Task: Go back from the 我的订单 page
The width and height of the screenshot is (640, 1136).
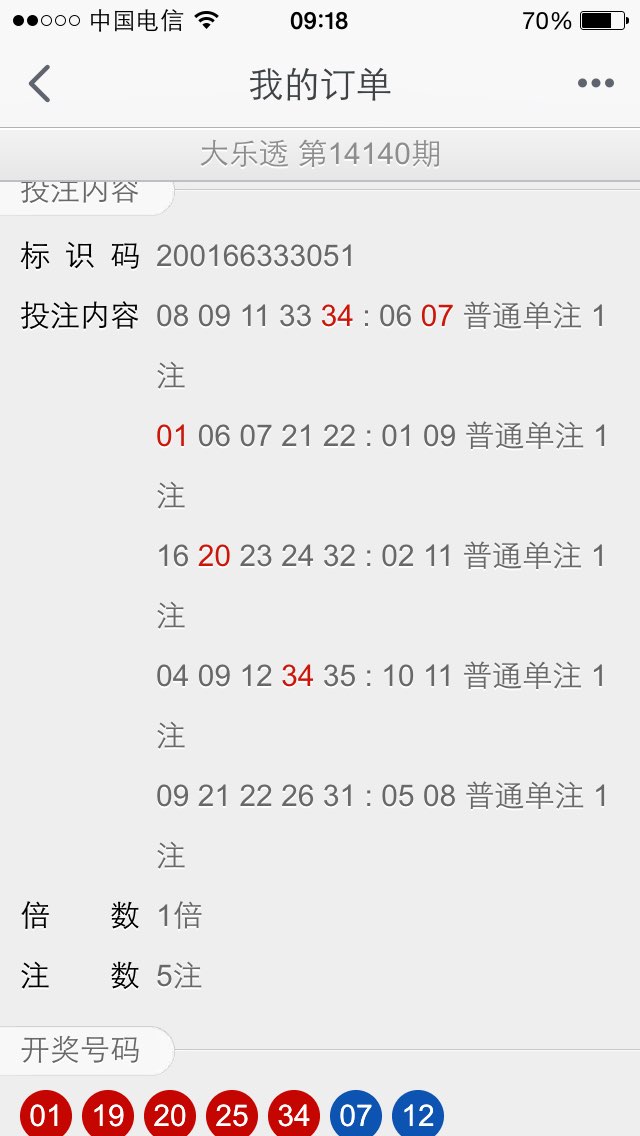Action: (x=40, y=84)
